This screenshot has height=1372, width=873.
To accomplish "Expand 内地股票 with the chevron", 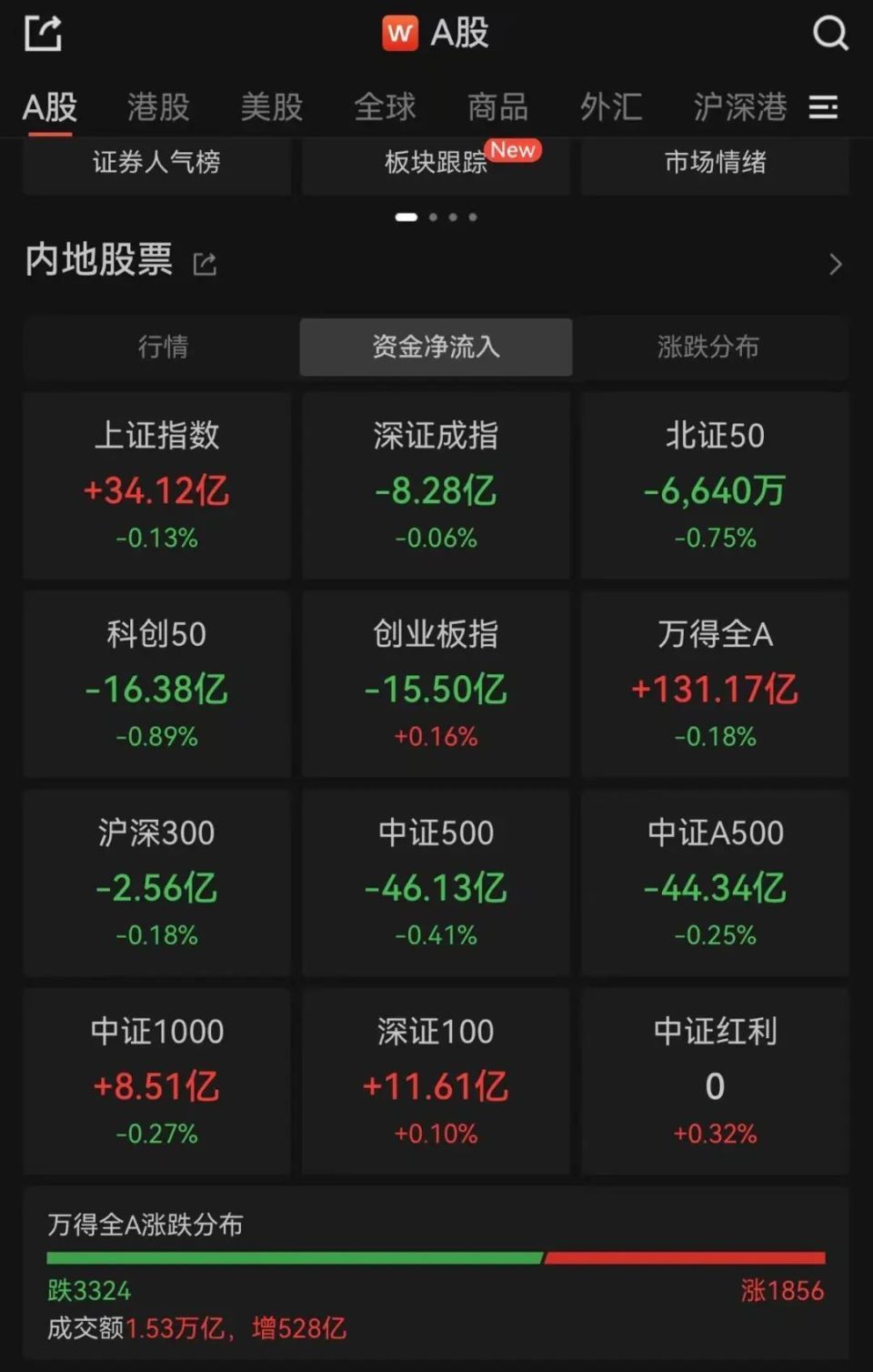I will [x=835, y=265].
